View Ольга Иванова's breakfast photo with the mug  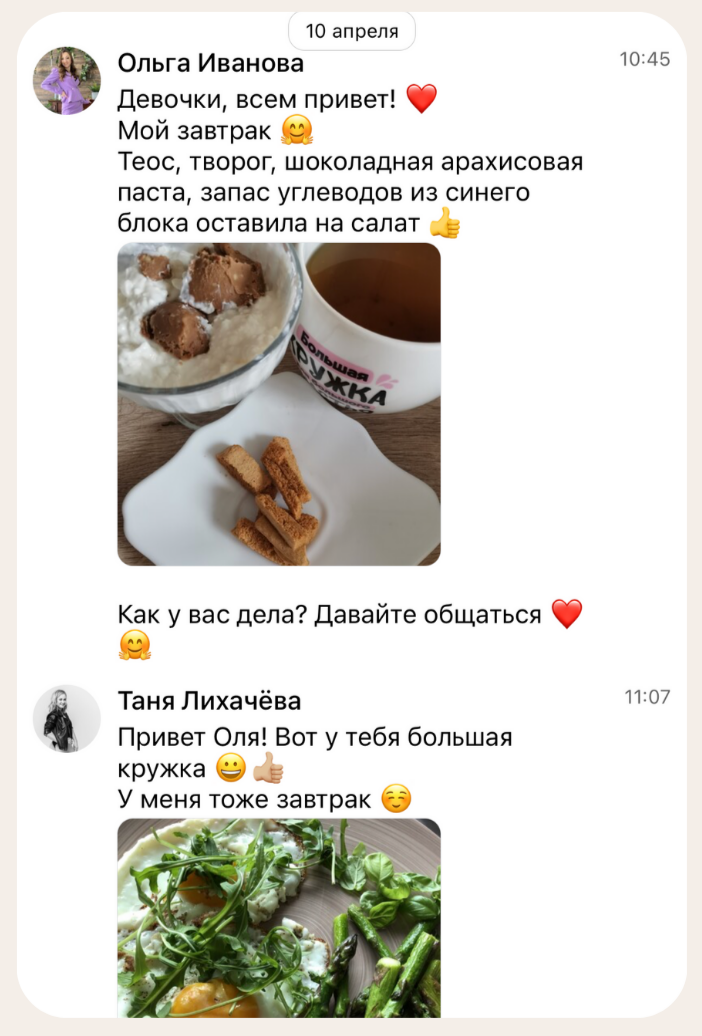pos(279,404)
